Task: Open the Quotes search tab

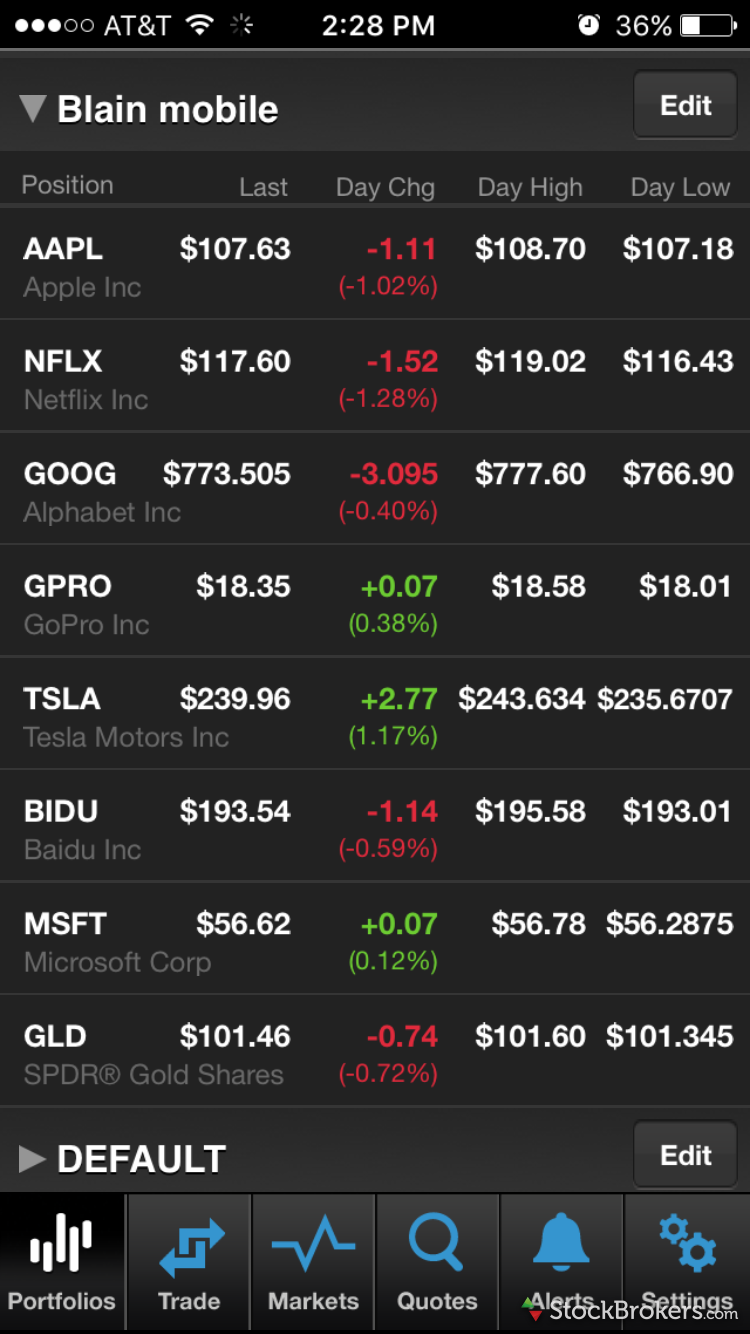Action: [437, 1263]
